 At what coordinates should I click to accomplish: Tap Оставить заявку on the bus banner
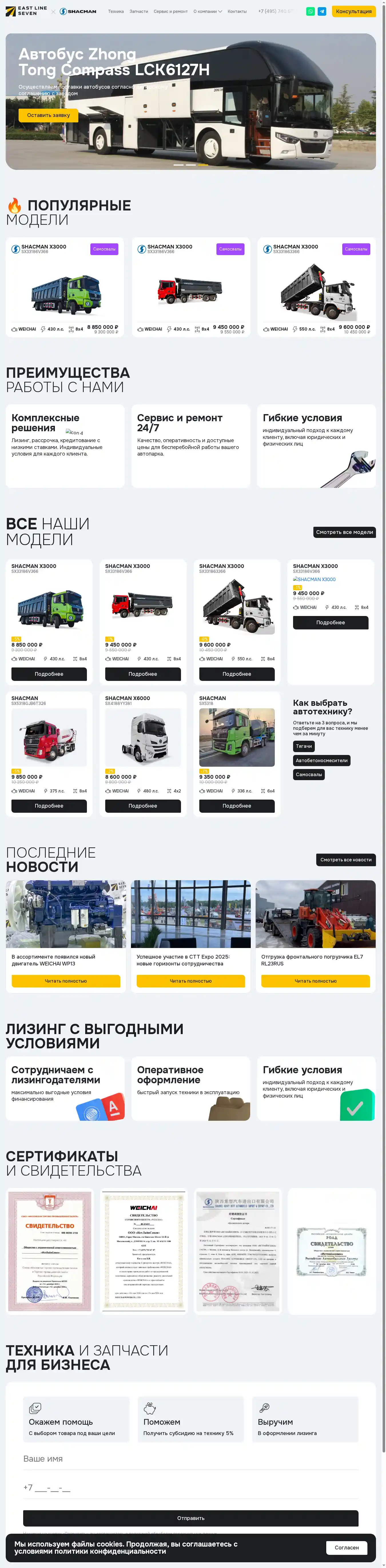point(48,115)
